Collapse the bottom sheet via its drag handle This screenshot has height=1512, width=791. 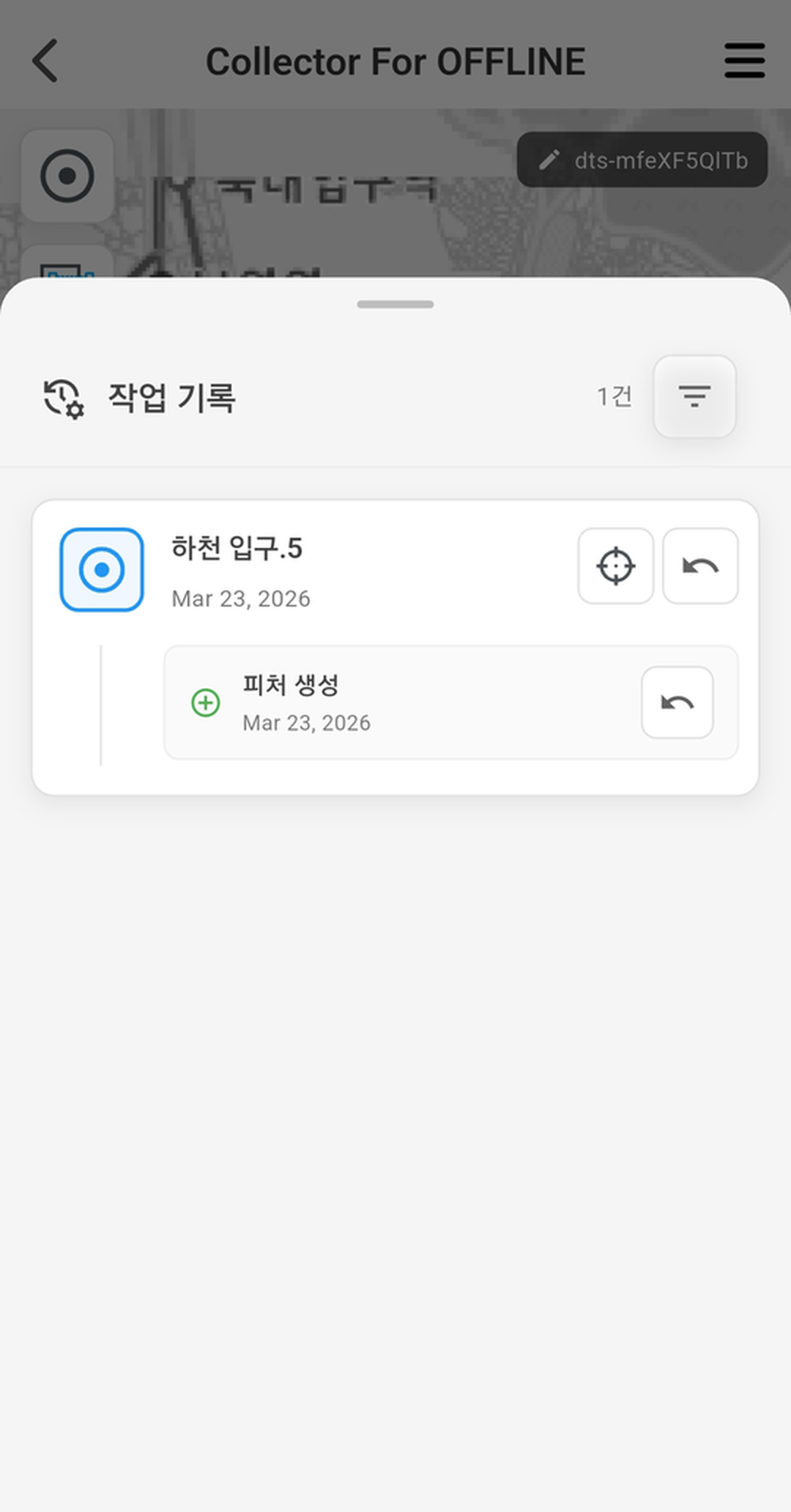pos(395,305)
